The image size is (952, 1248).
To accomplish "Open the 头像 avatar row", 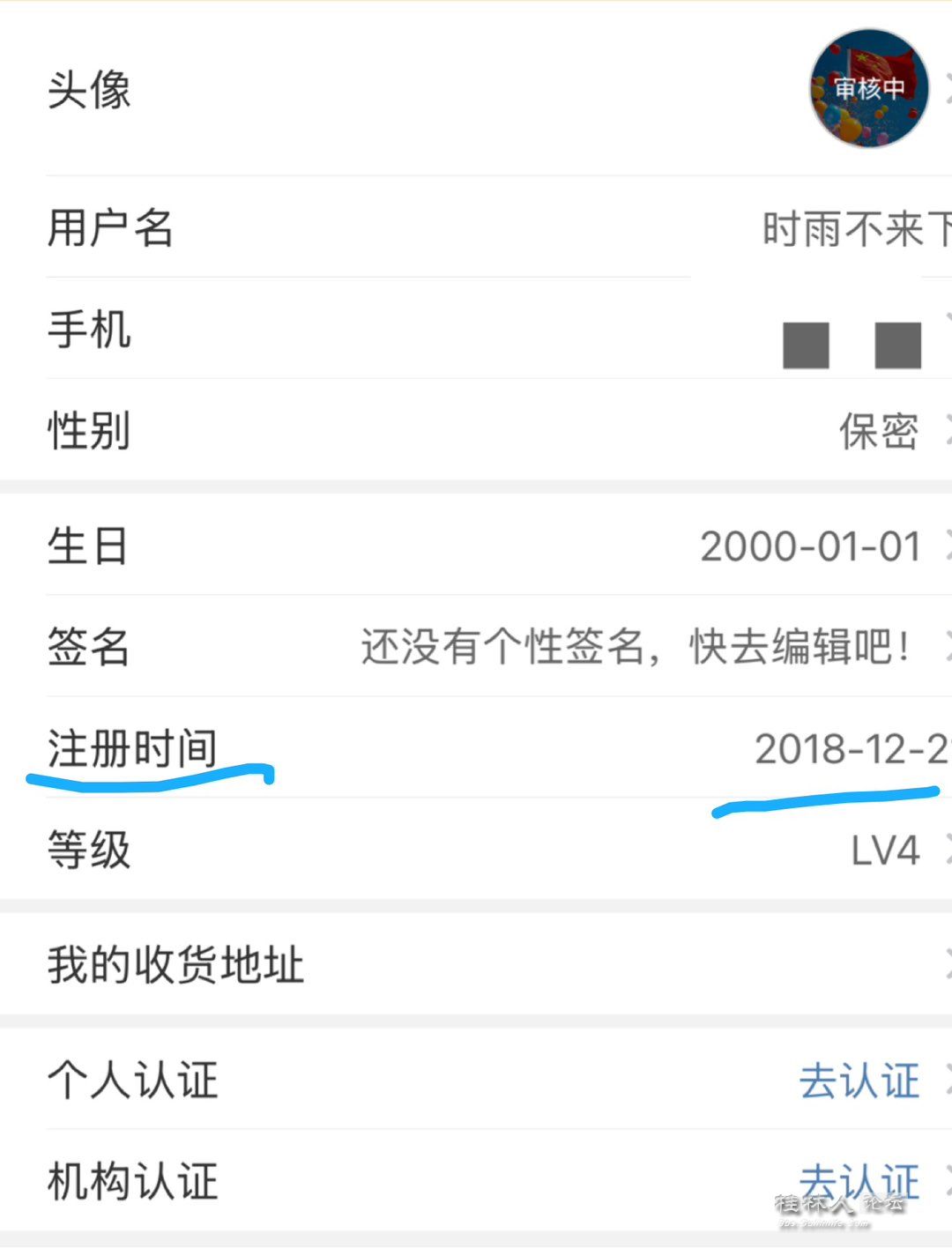I will tap(476, 90).
